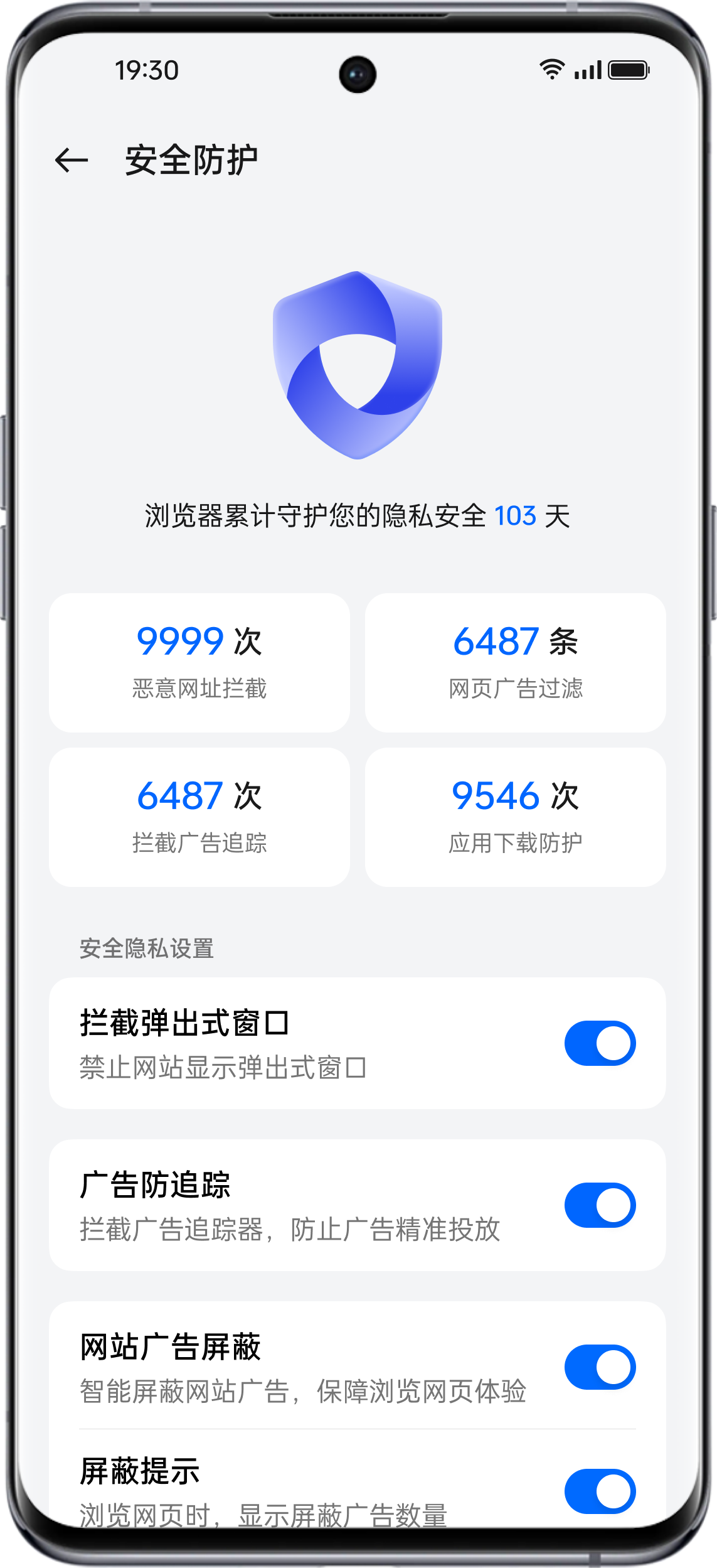Select the 拦截广告追踪 card
This screenshot has height=1568, width=717.
point(201,815)
